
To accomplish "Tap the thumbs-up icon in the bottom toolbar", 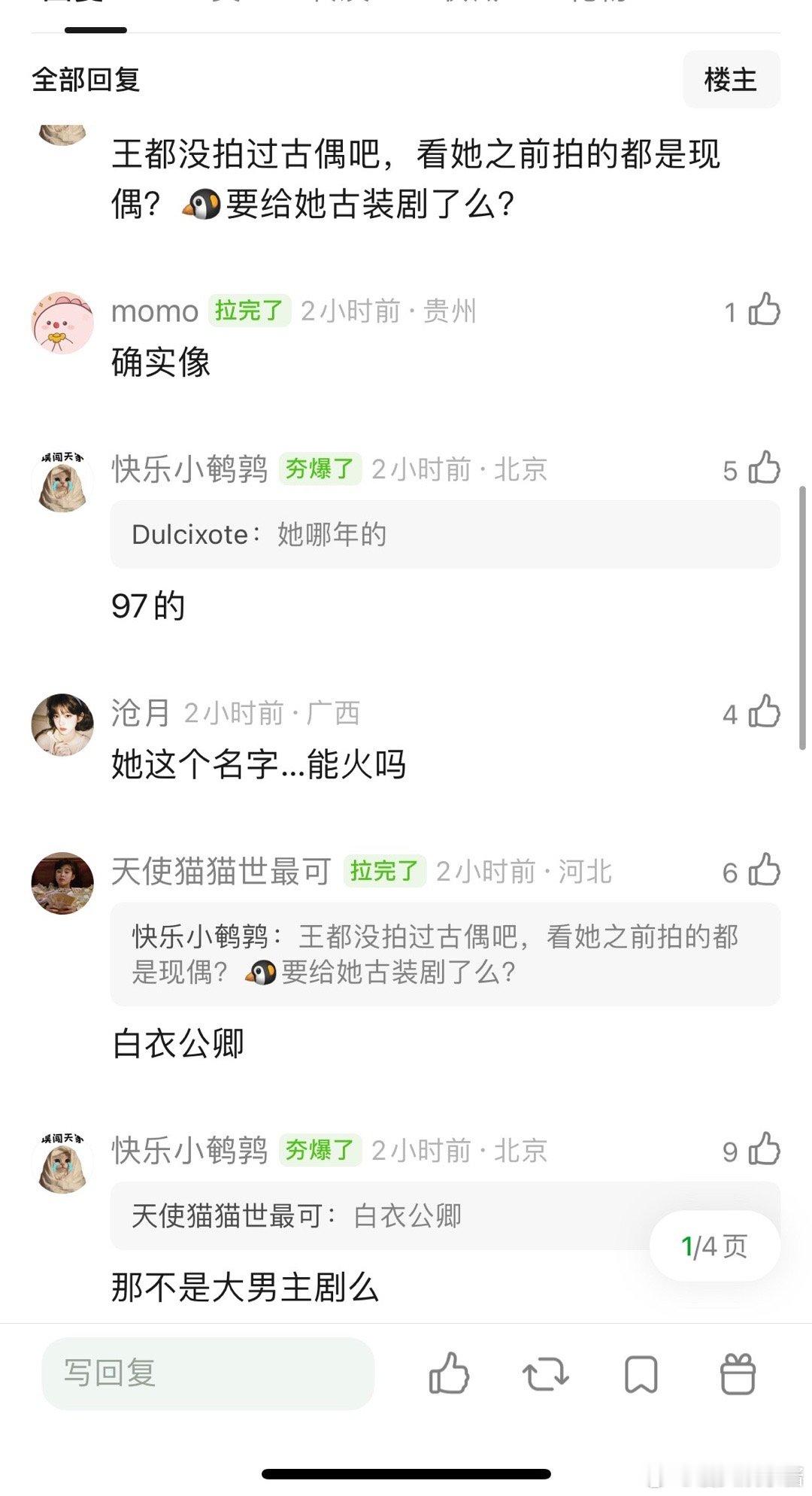I will point(450,1373).
